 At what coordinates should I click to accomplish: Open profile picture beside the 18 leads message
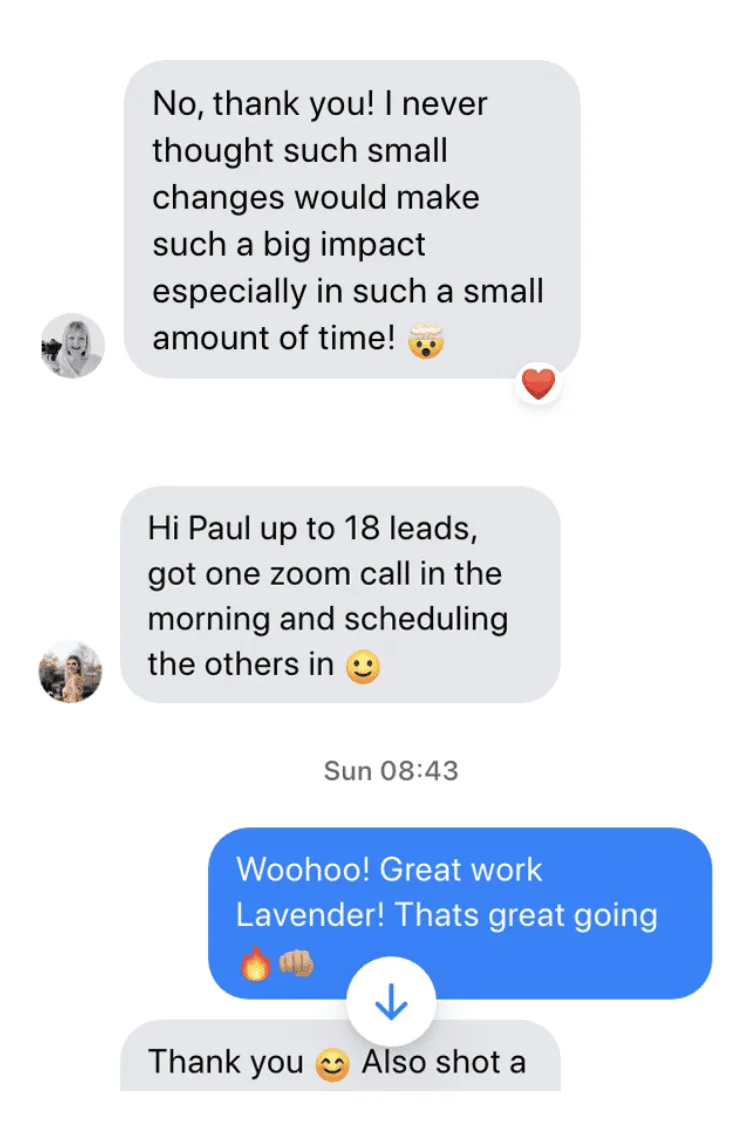pos(70,671)
